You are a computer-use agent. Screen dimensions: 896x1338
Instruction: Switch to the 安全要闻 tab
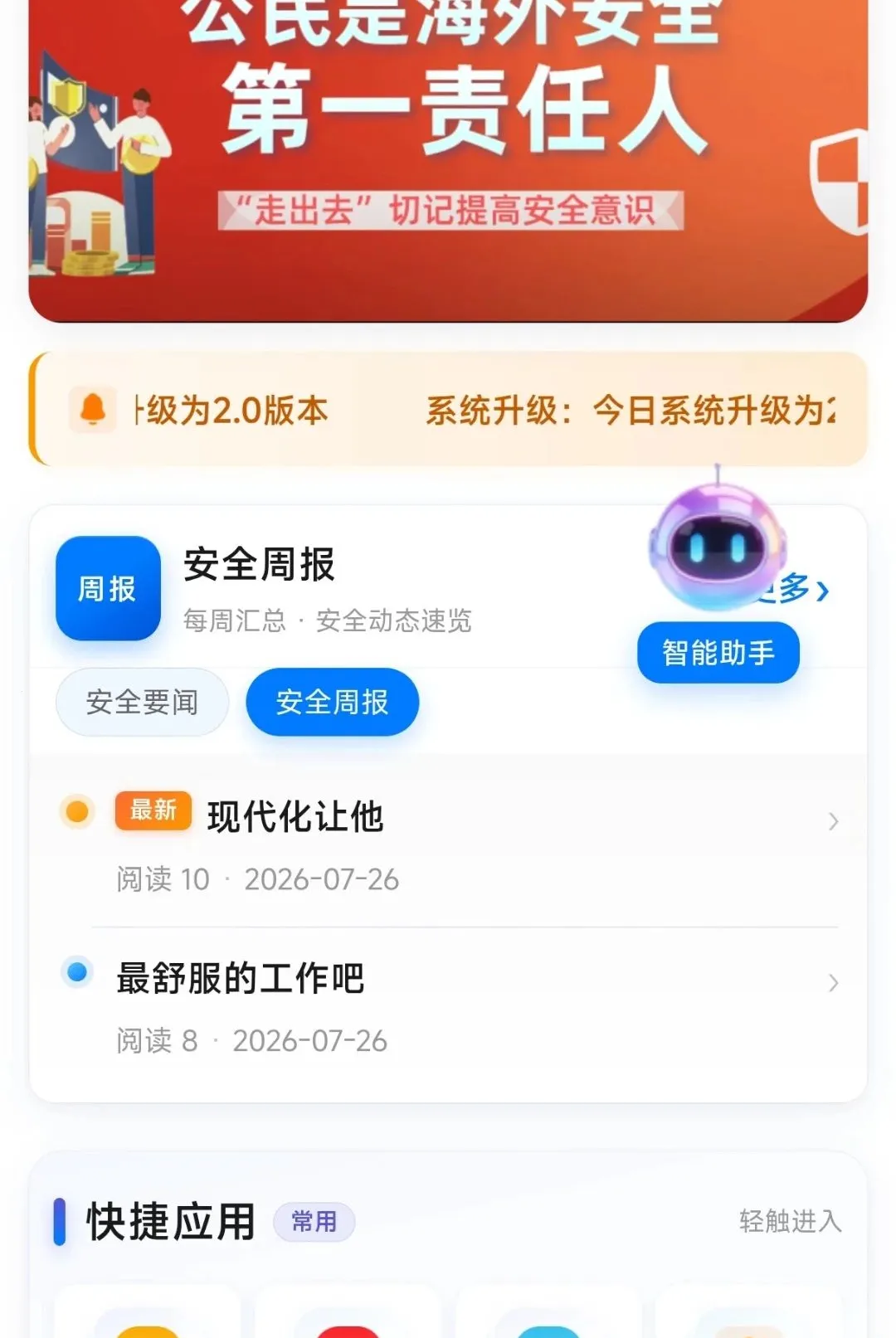coord(142,702)
